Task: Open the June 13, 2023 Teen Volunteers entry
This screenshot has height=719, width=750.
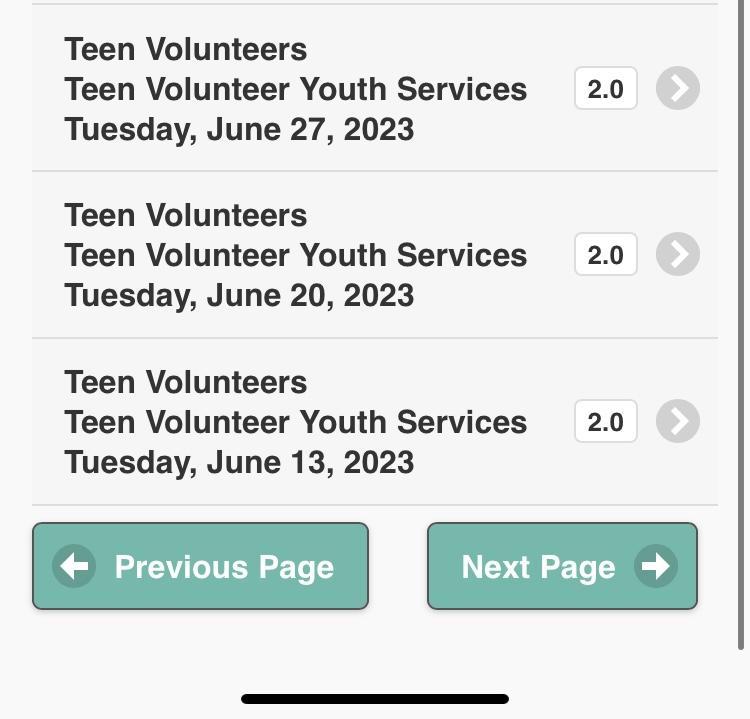Action: [x=677, y=422]
